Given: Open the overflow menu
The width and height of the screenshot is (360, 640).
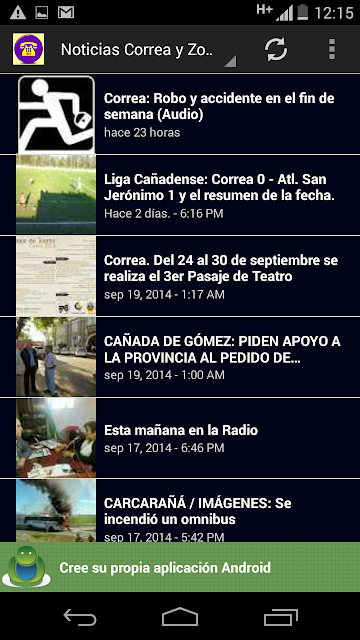Looking at the screenshot, I should coord(332,49).
